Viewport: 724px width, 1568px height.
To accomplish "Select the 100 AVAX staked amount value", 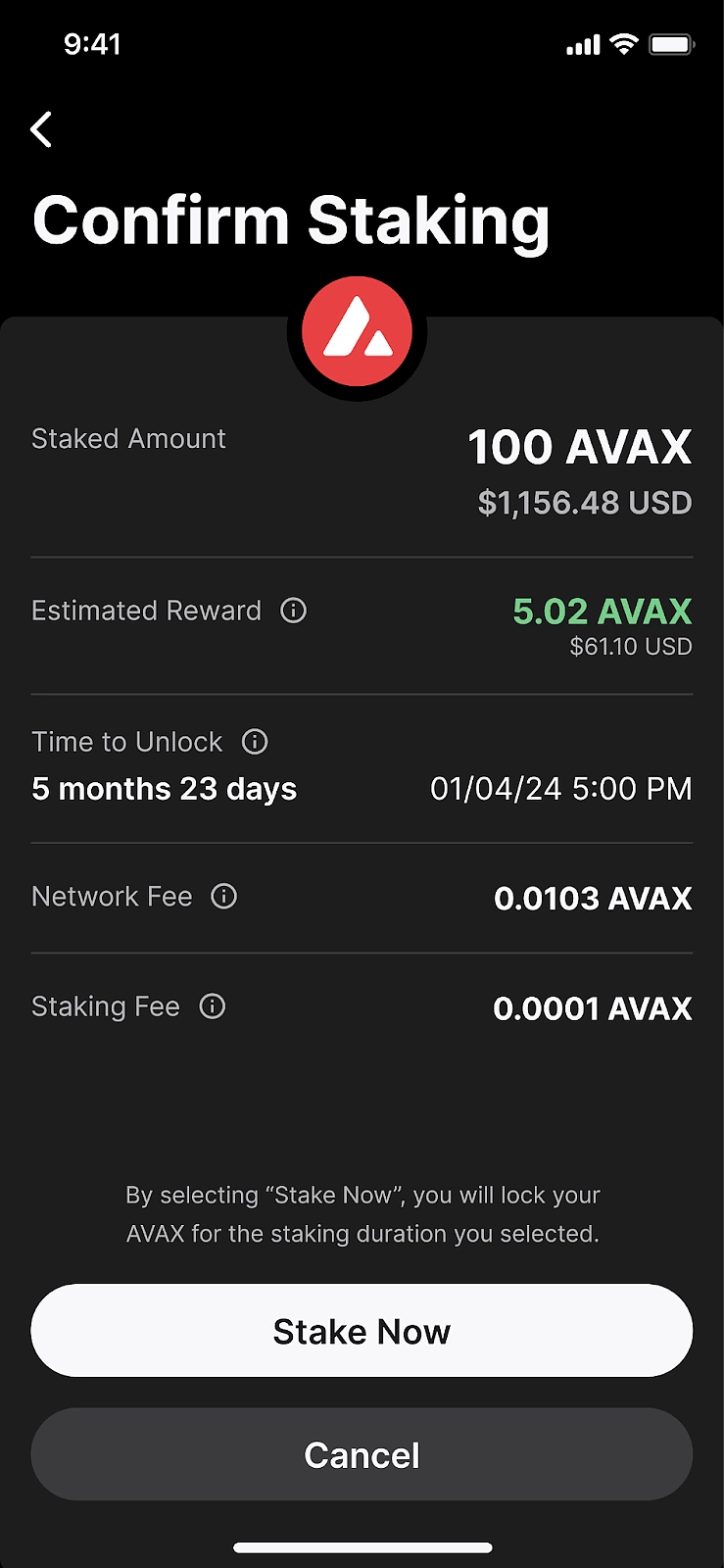I will click(x=580, y=447).
